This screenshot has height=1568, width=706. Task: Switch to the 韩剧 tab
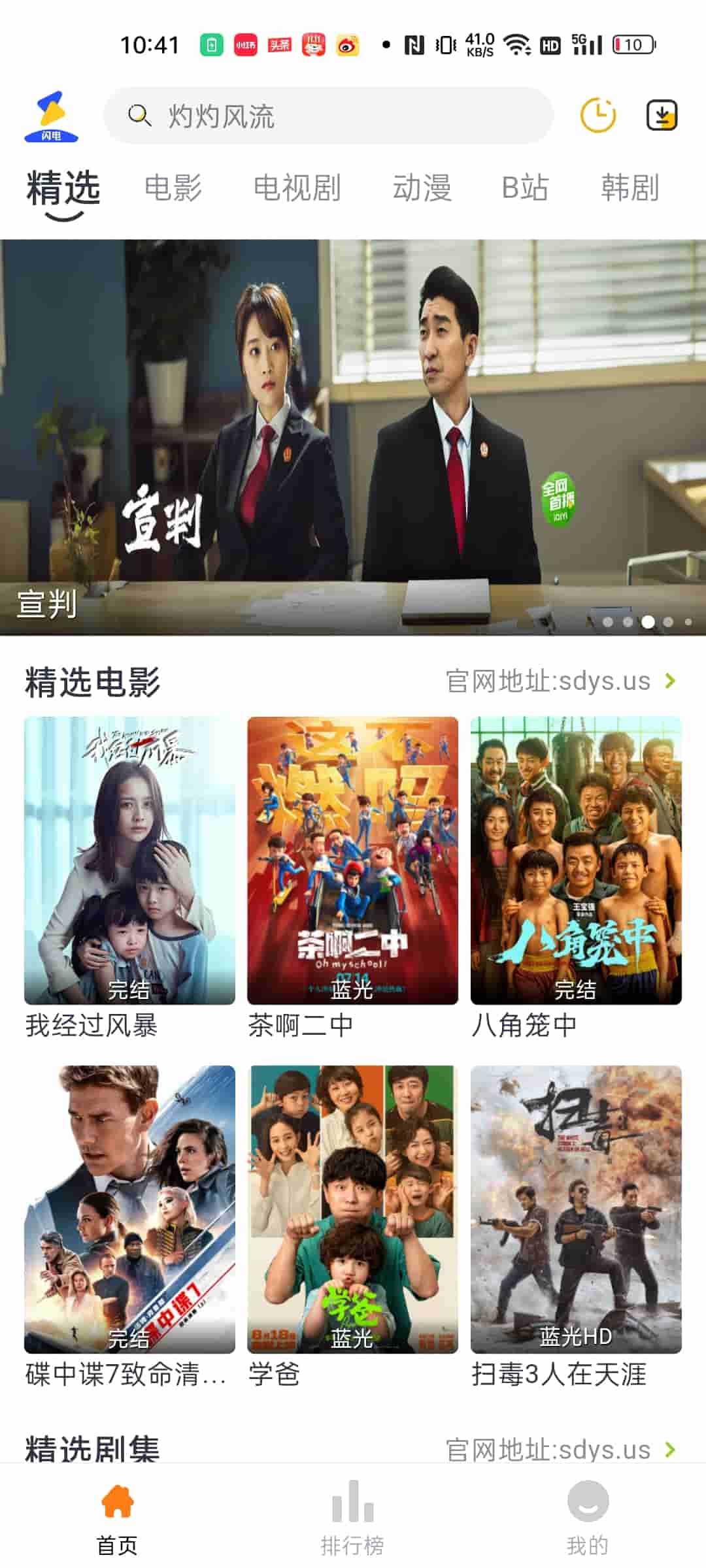[630, 188]
